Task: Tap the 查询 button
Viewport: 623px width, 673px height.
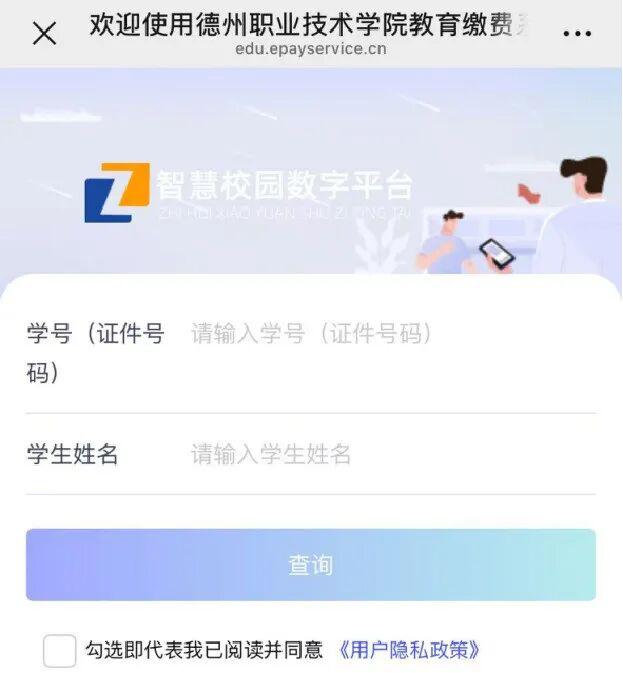Action: tap(311, 565)
